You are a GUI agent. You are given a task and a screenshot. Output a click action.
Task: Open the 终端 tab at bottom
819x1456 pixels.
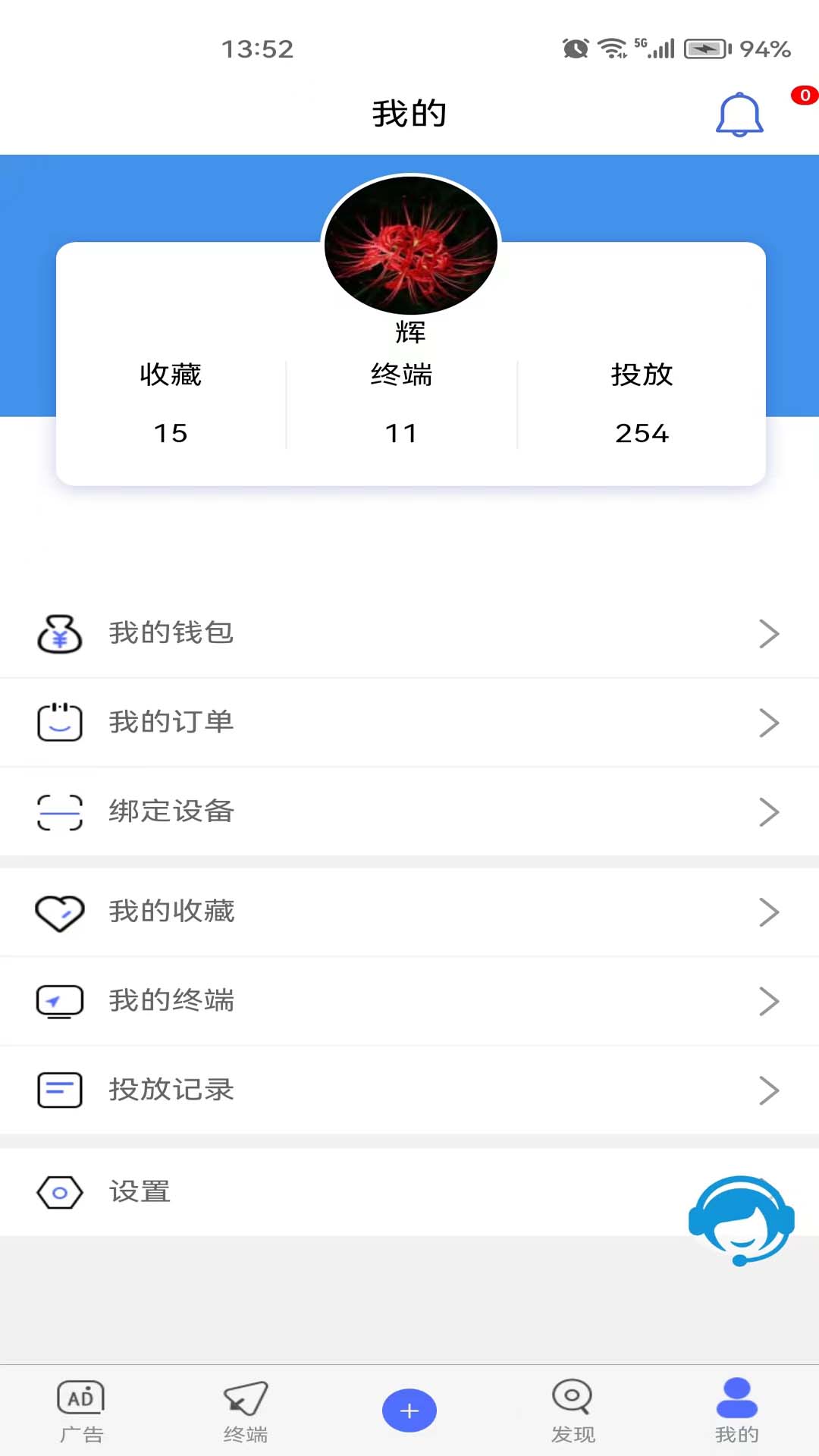coord(245,1412)
